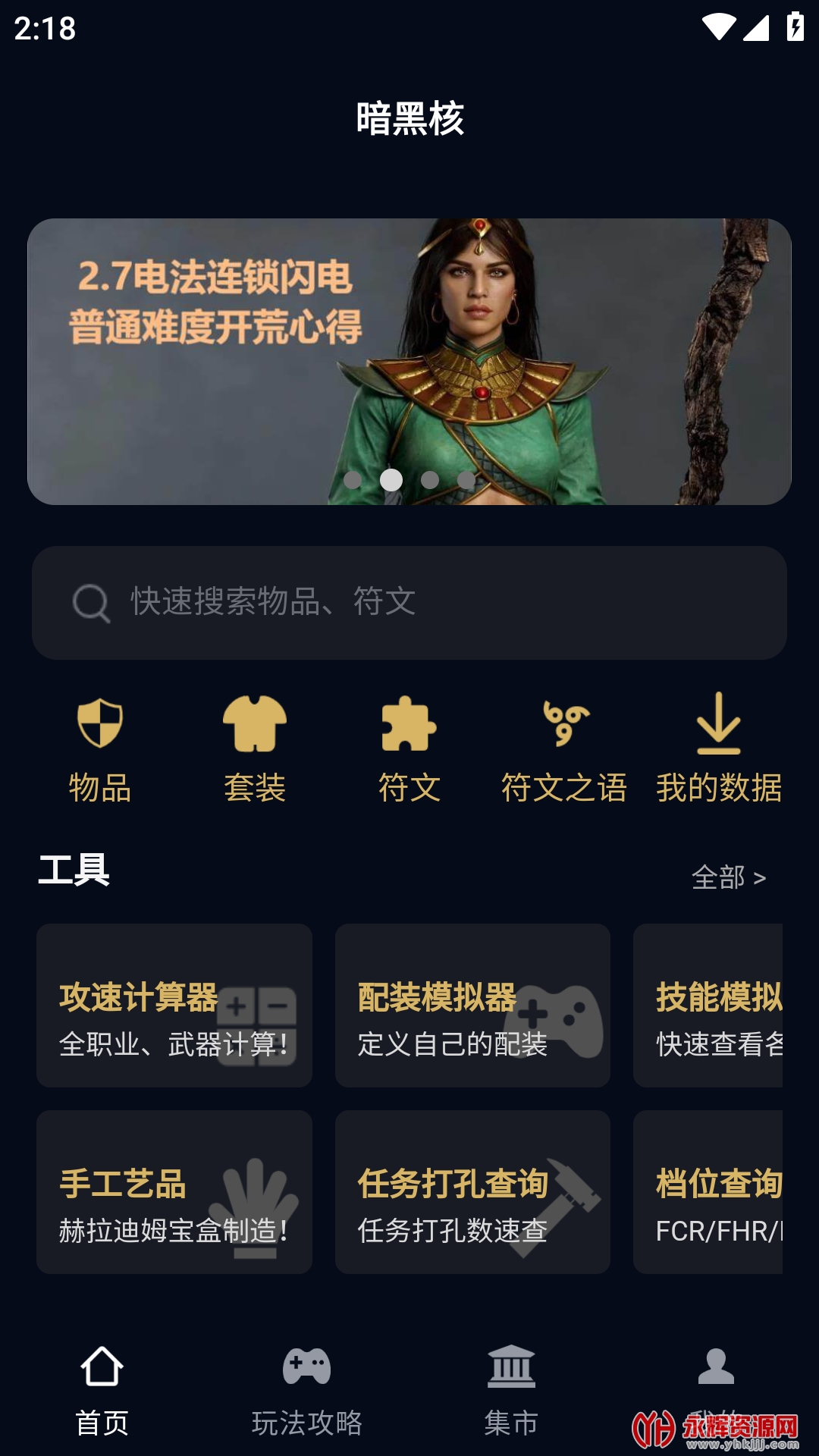The height and width of the screenshot is (1456, 819).
Task: Switch to the 集市 tab
Action: tap(512, 1391)
